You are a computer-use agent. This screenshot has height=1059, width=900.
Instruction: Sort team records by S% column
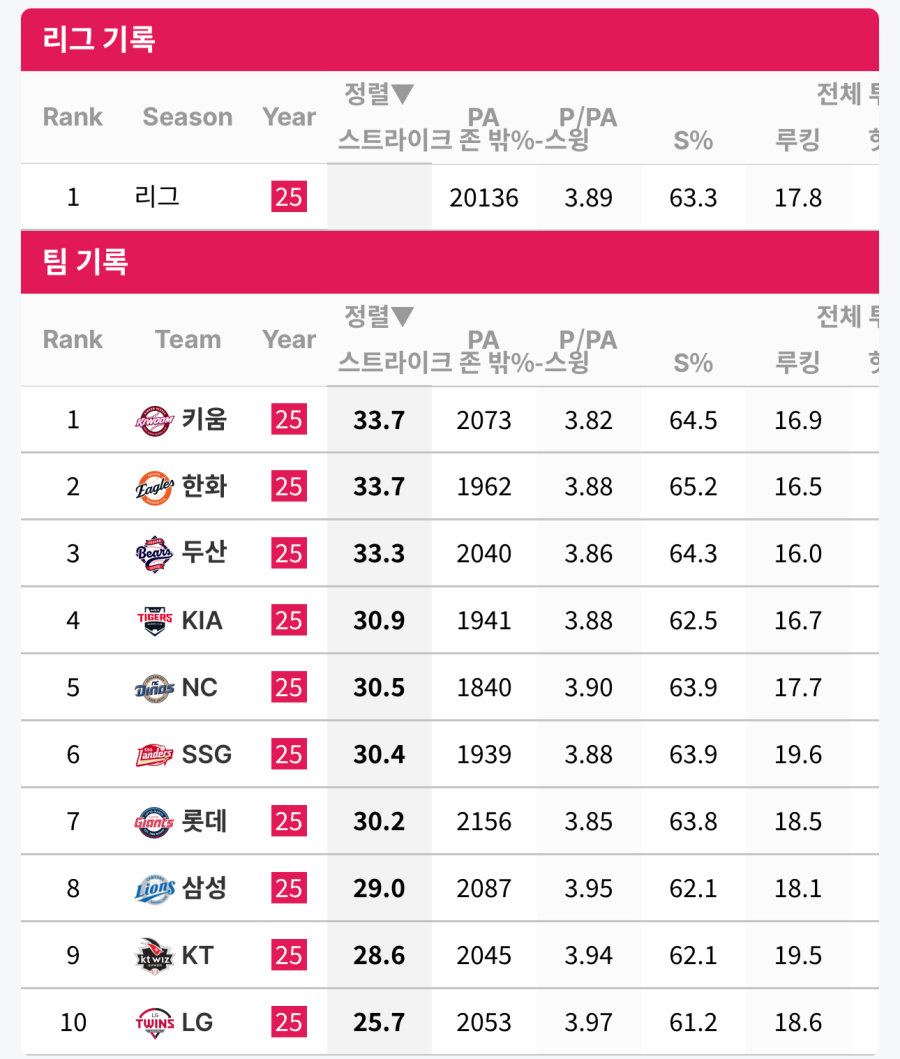click(692, 363)
